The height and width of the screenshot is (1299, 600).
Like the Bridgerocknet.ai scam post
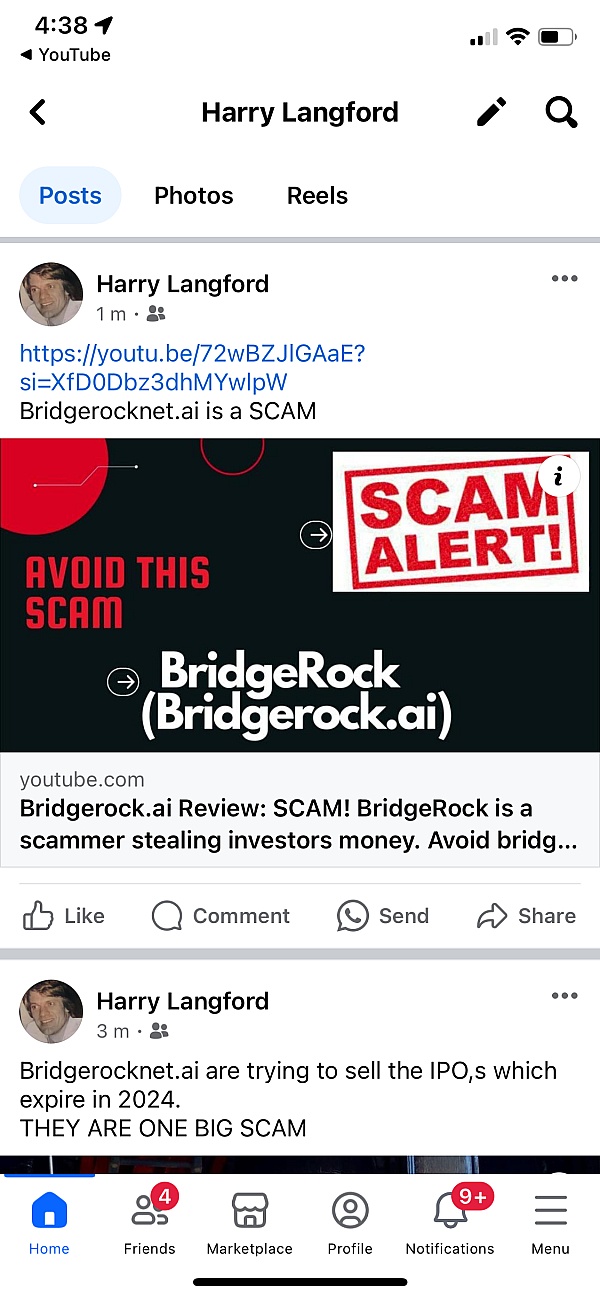coord(64,915)
